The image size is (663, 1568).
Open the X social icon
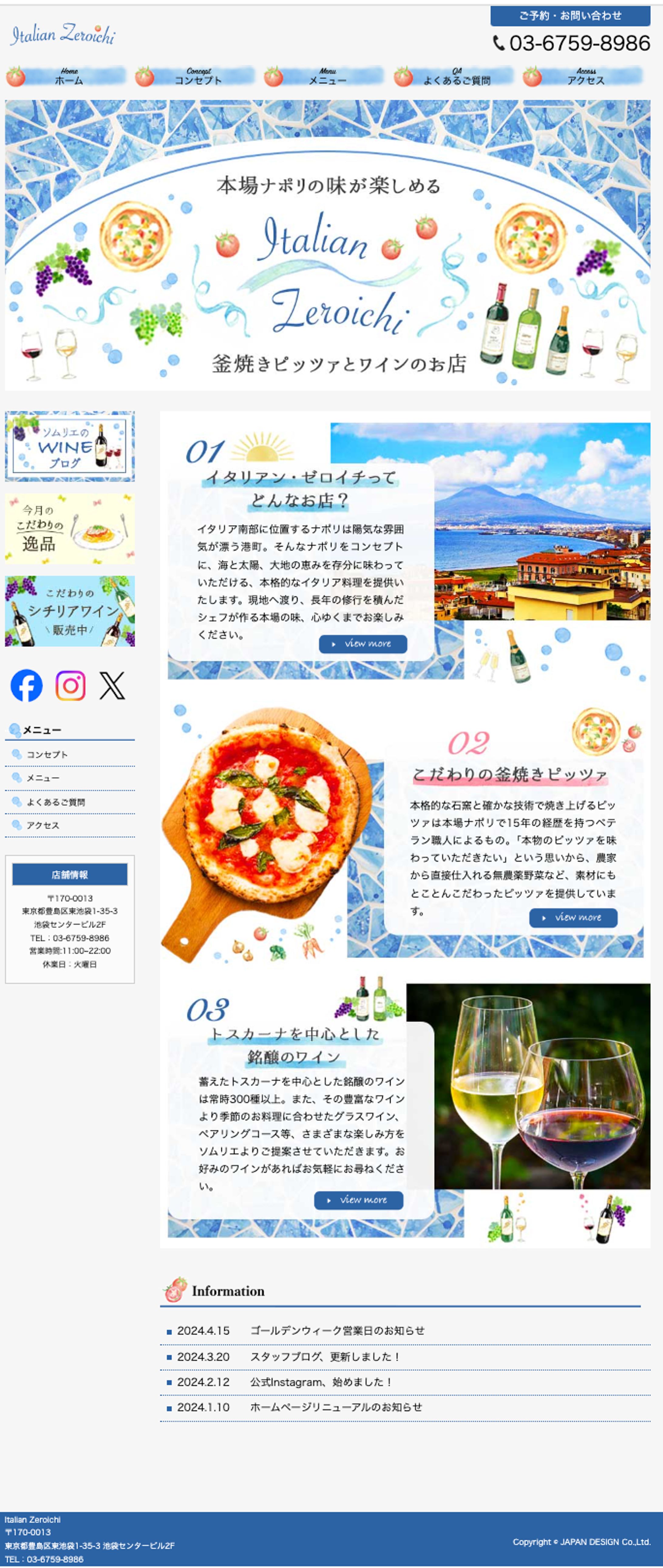click(x=112, y=685)
